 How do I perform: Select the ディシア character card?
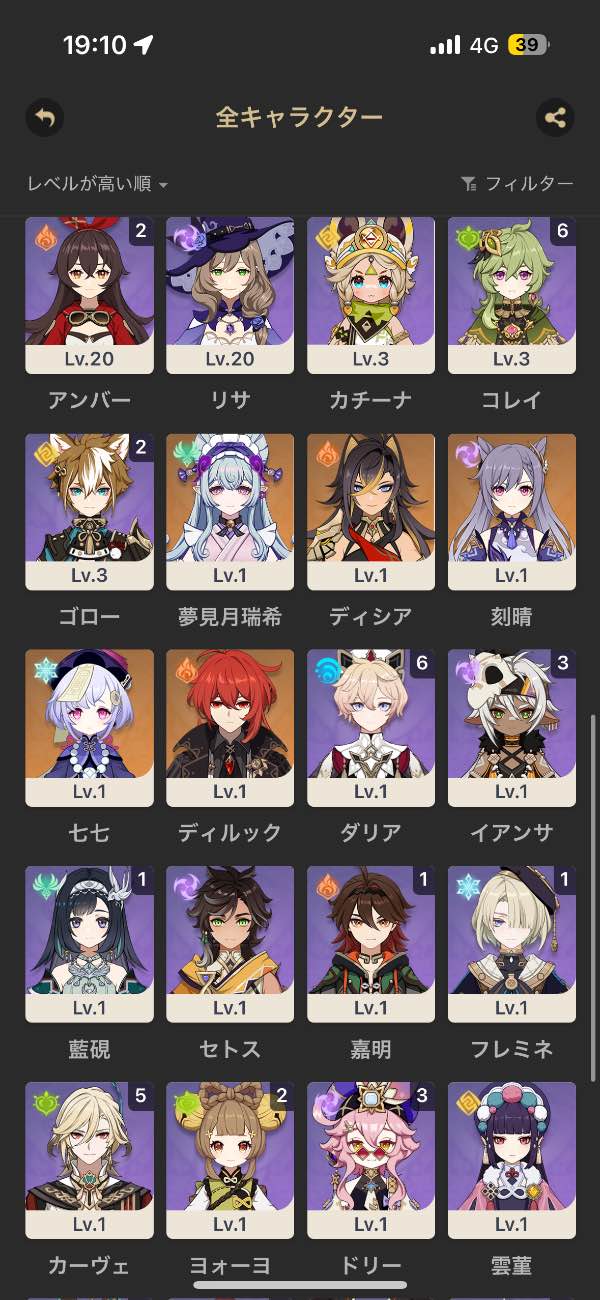click(371, 511)
